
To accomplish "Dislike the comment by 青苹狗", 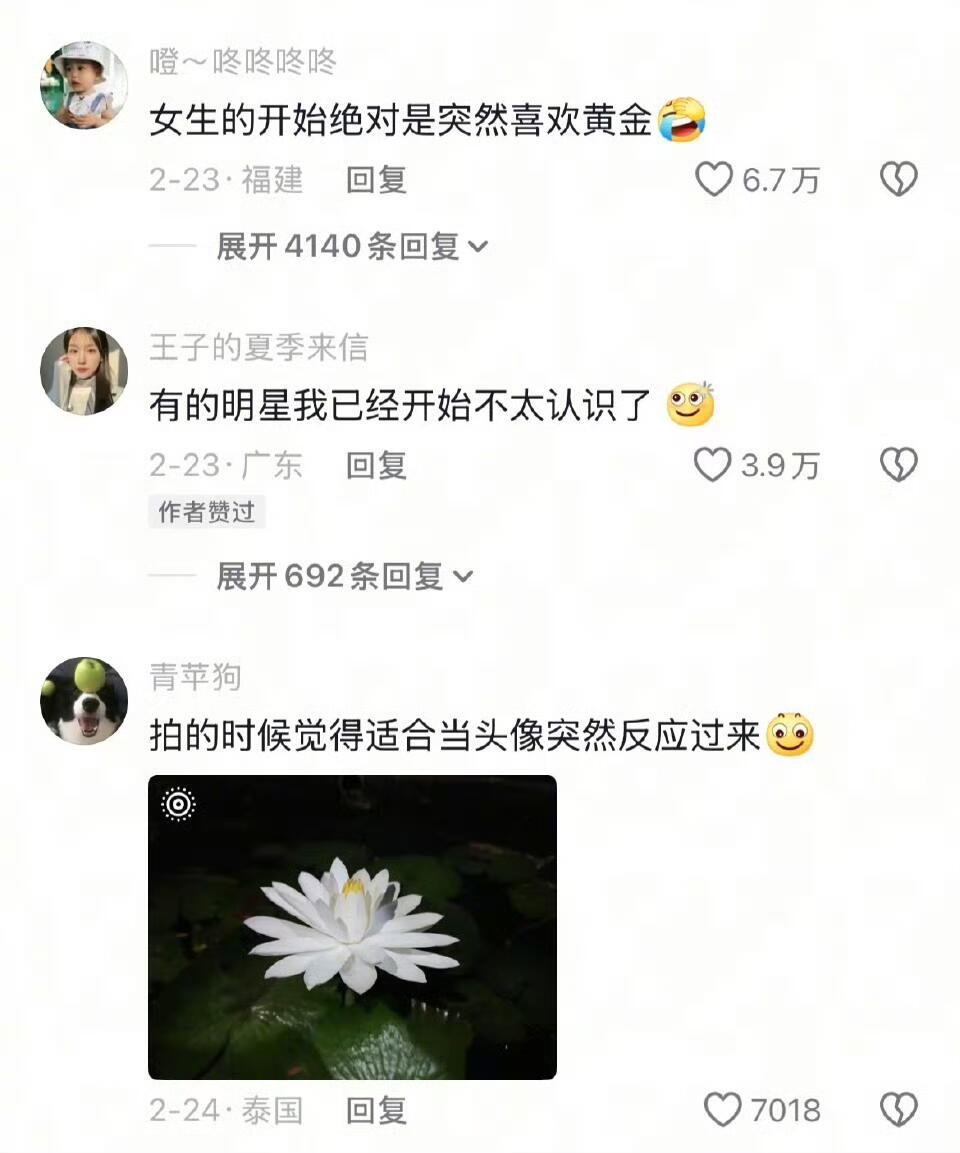I will pos(898,1110).
